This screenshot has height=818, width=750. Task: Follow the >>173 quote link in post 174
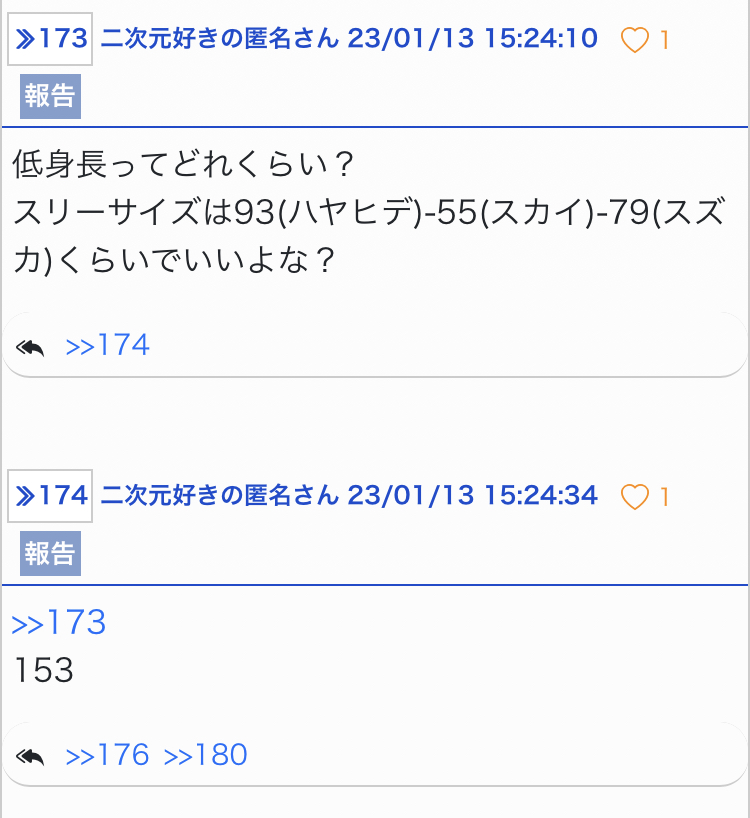tap(59, 623)
